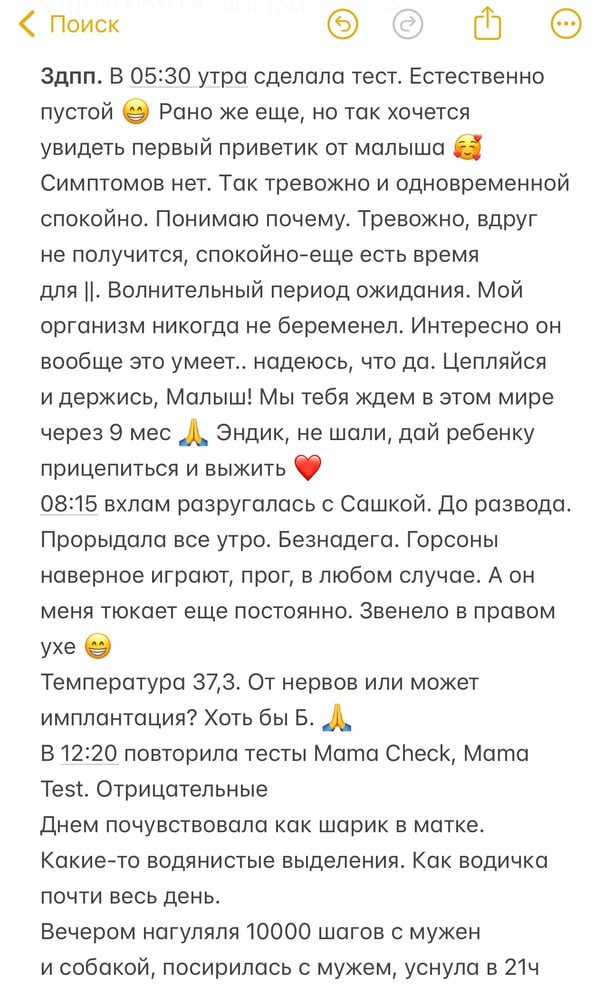
Task: Redo the last change
Action: (407, 24)
